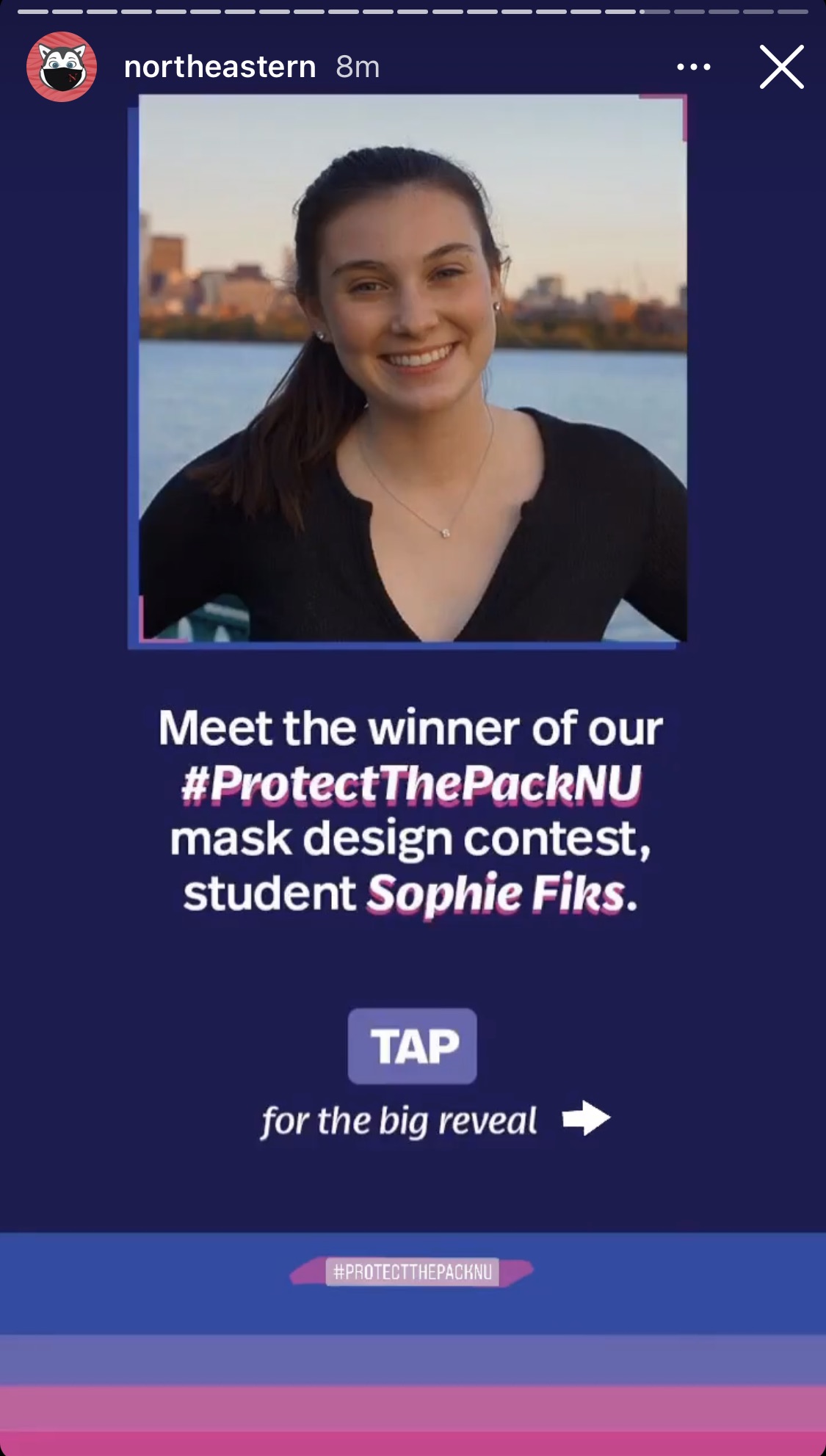
Task: Tap the #PROTECTTHEPACKNU hashtag sticker
Action: [x=412, y=1272]
